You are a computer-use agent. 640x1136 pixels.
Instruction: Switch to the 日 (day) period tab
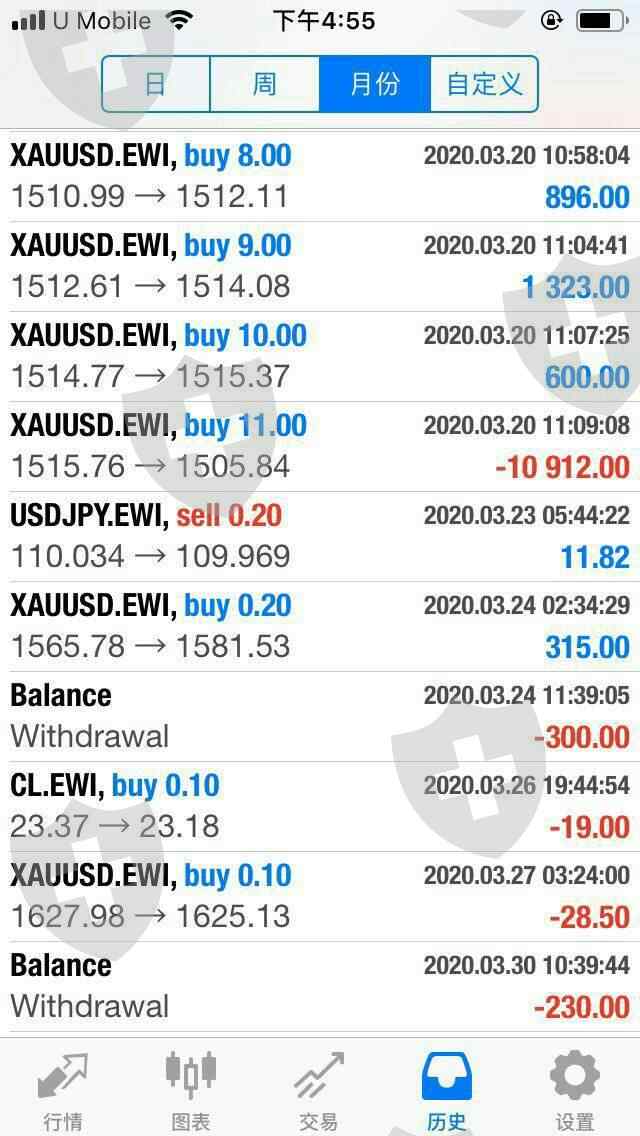coord(156,84)
